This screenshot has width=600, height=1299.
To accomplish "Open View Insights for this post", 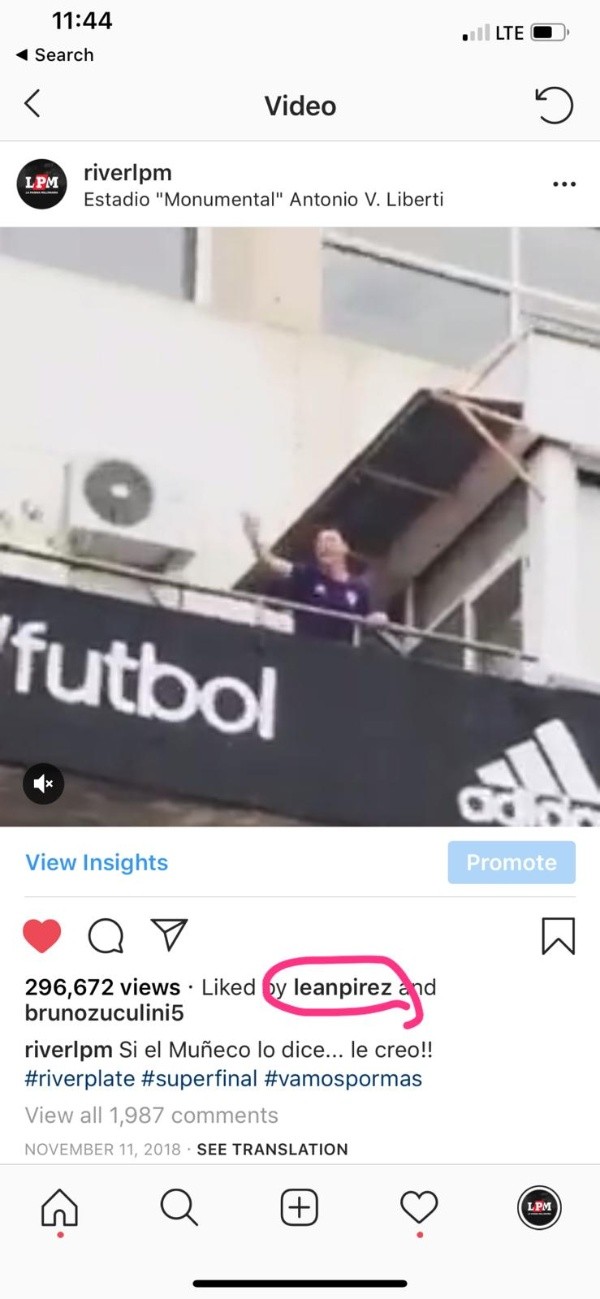I will coord(96,862).
